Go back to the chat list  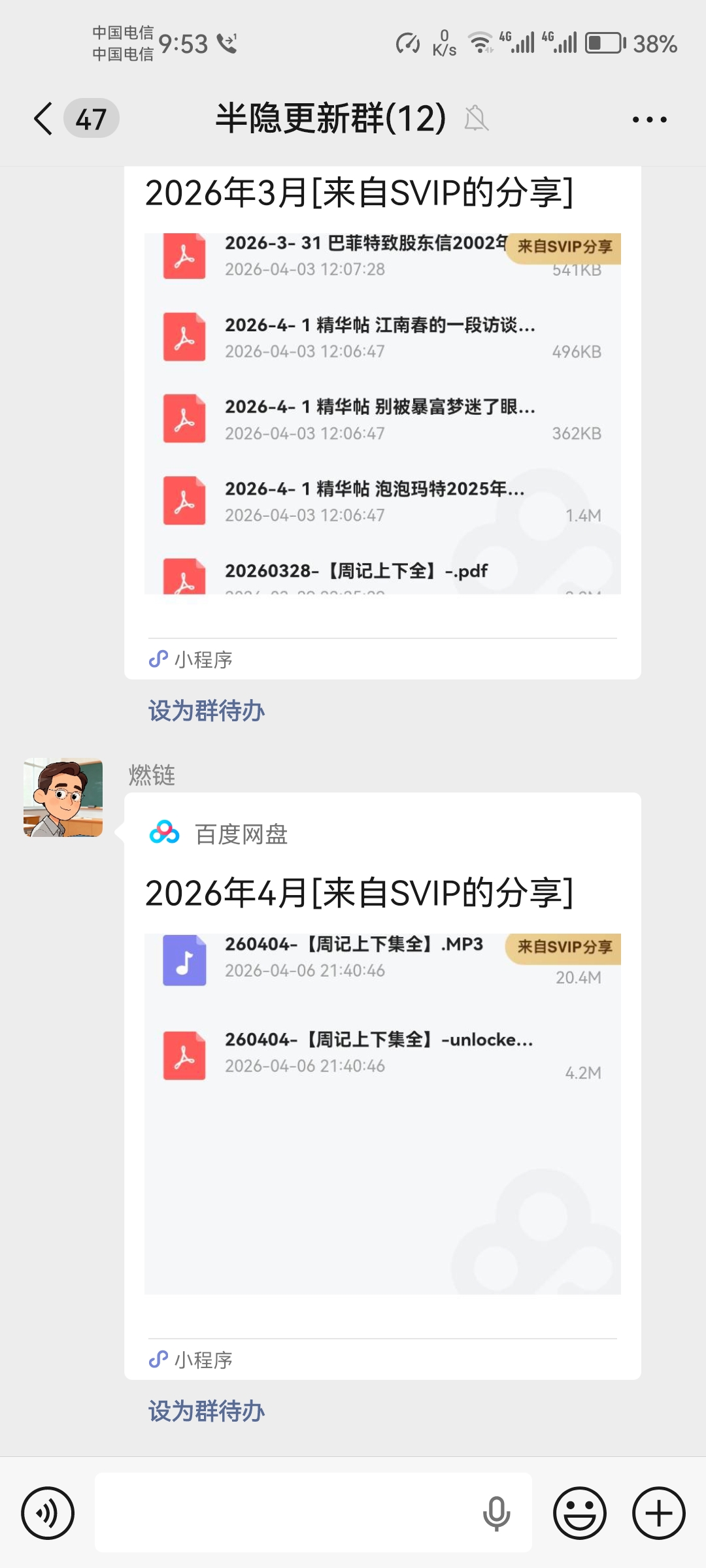(x=43, y=119)
